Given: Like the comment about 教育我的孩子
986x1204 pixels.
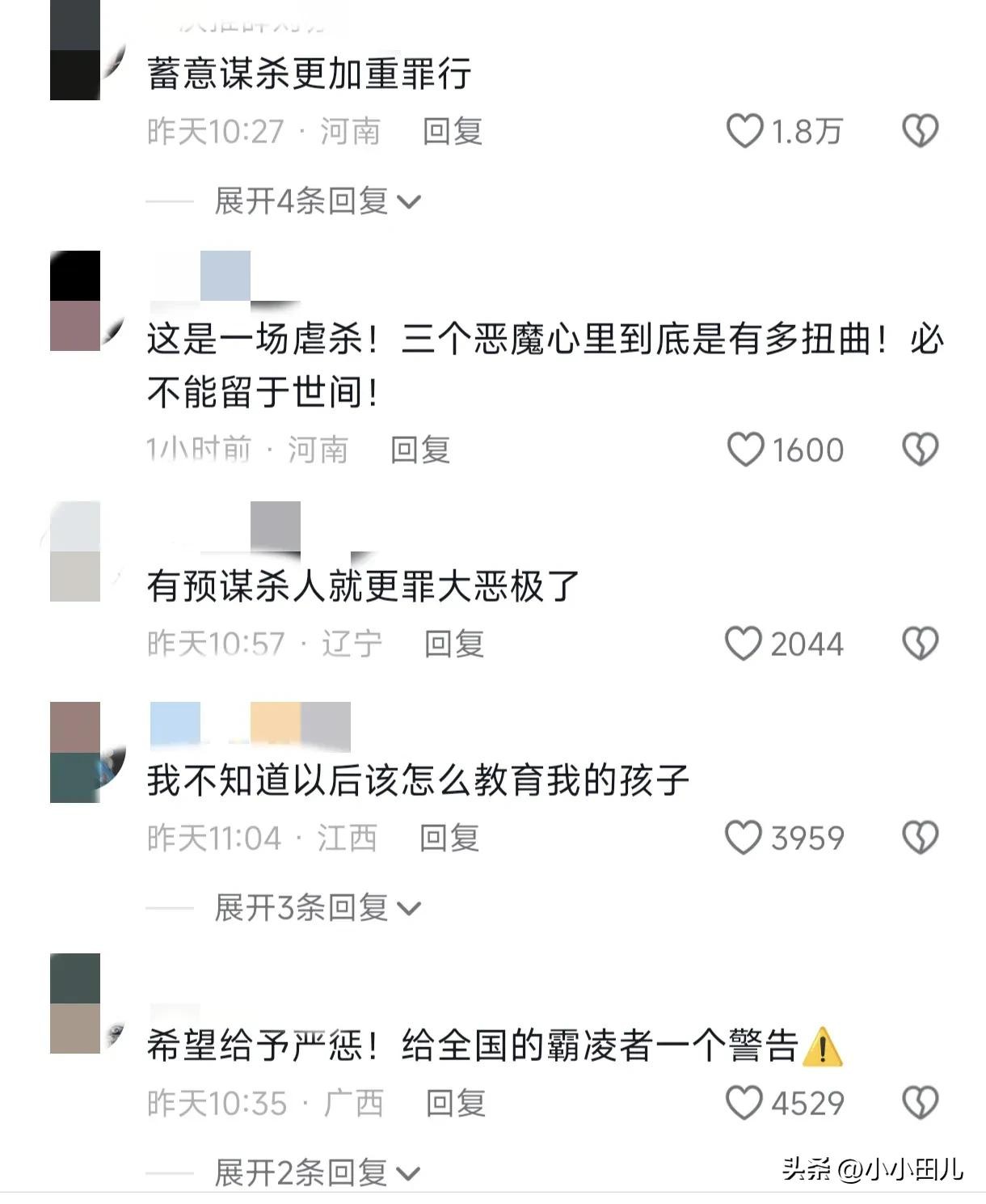Looking at the screenshot, I should [743, 838].
